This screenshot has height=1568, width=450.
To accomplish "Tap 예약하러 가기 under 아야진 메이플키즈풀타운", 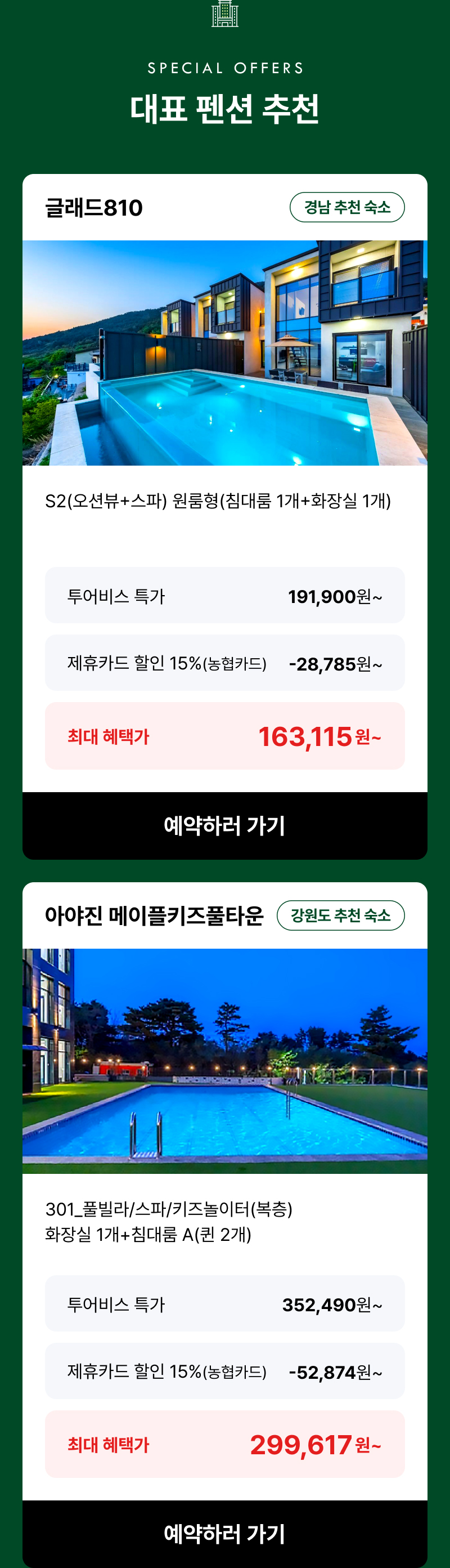I will click(x=224, y=1533).
